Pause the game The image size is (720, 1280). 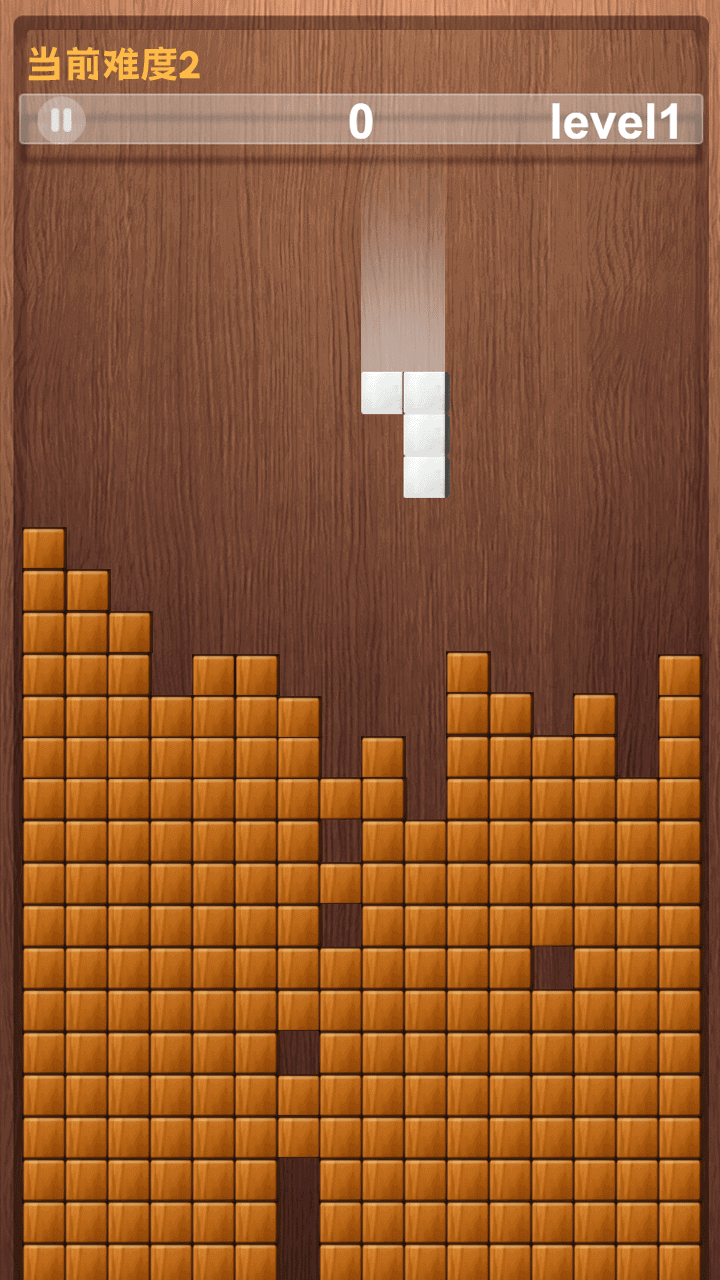point(61,121)
